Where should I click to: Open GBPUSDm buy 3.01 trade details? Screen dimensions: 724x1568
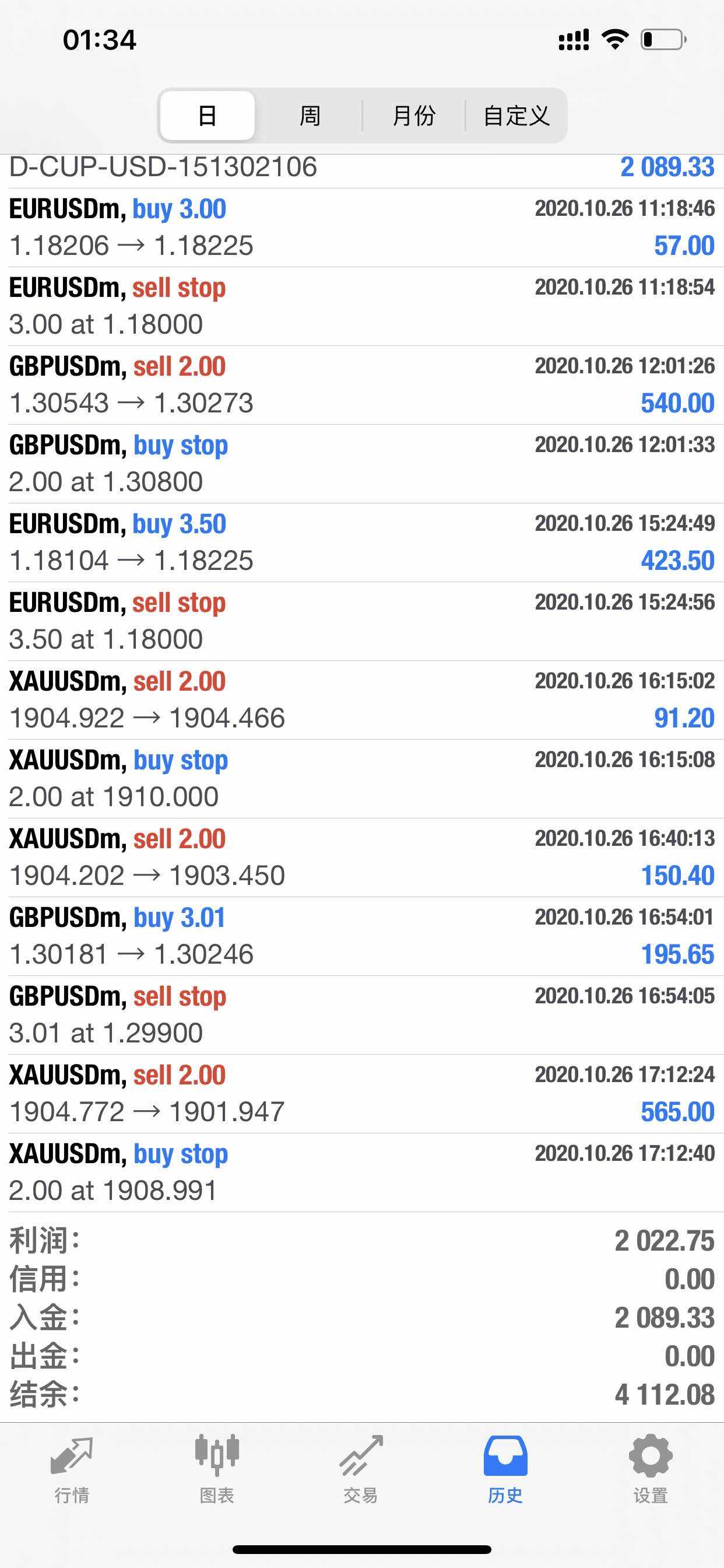coord(362,936)
